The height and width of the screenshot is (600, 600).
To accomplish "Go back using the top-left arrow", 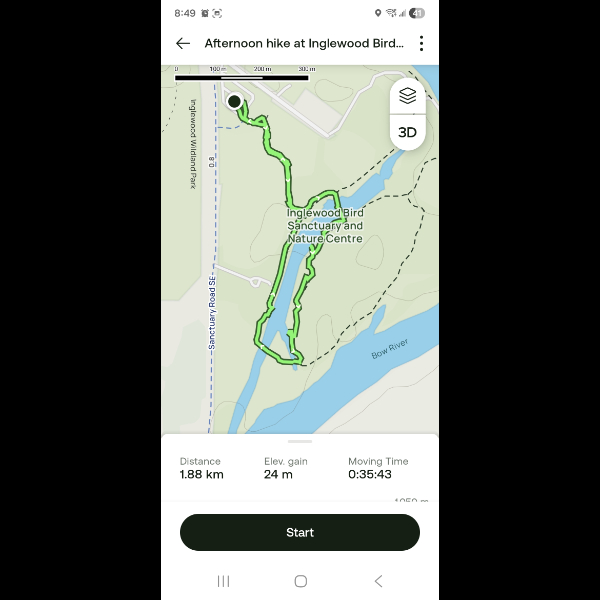I will click(183, 43).
